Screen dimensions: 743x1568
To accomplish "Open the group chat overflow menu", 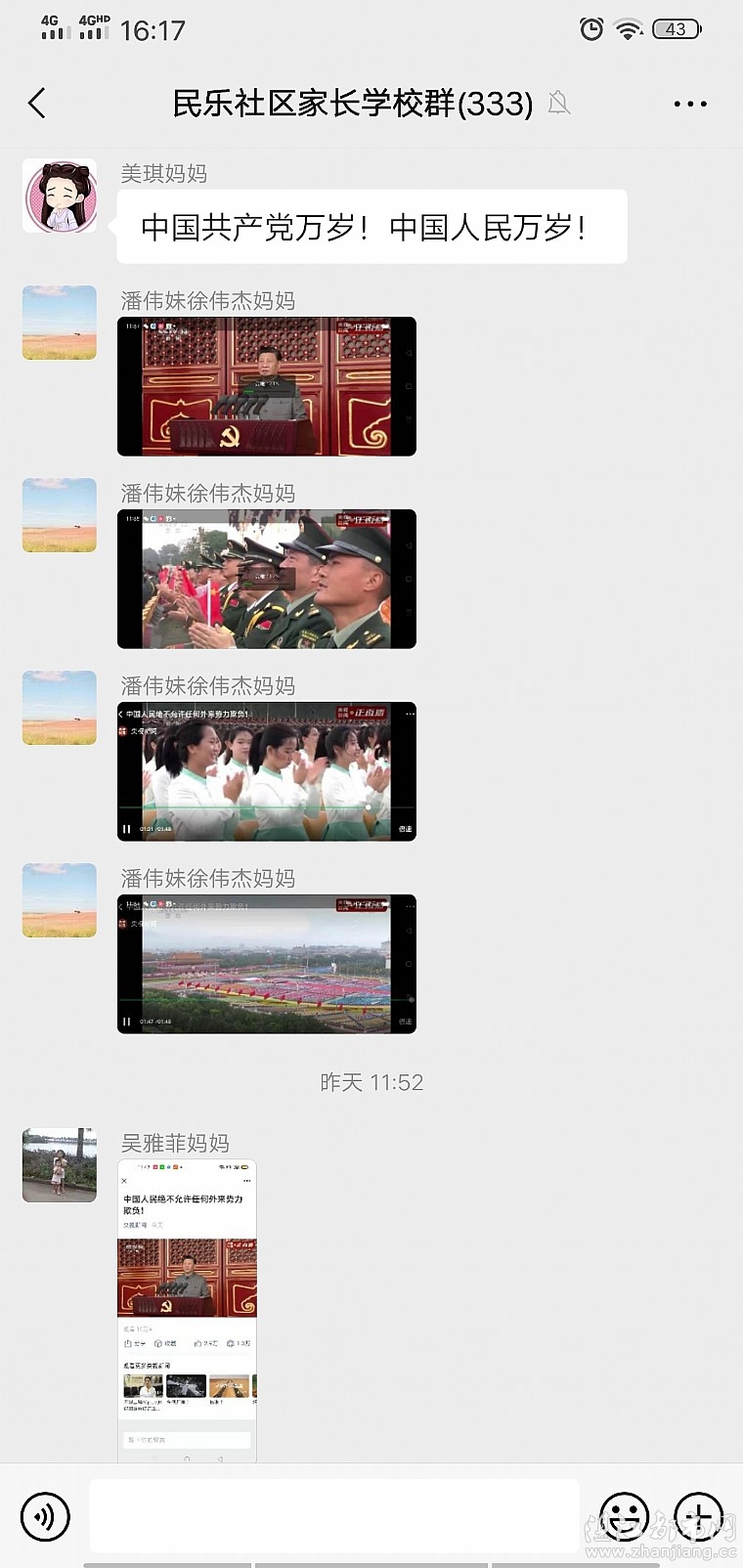I will click(x=690, y=104).
